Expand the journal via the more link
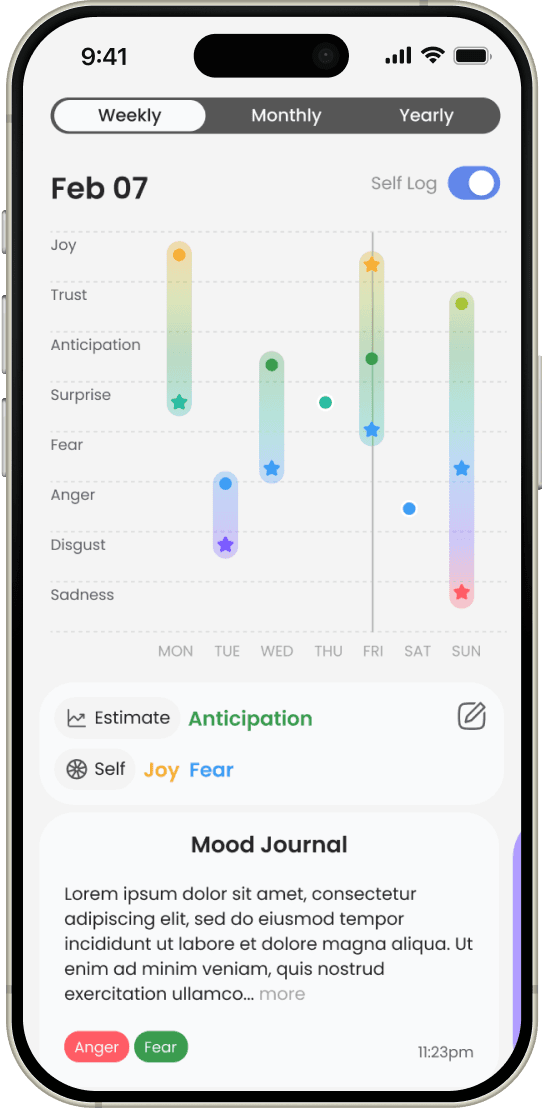Viewport: 542px width, 1108px height. click(x=282, y=994)
